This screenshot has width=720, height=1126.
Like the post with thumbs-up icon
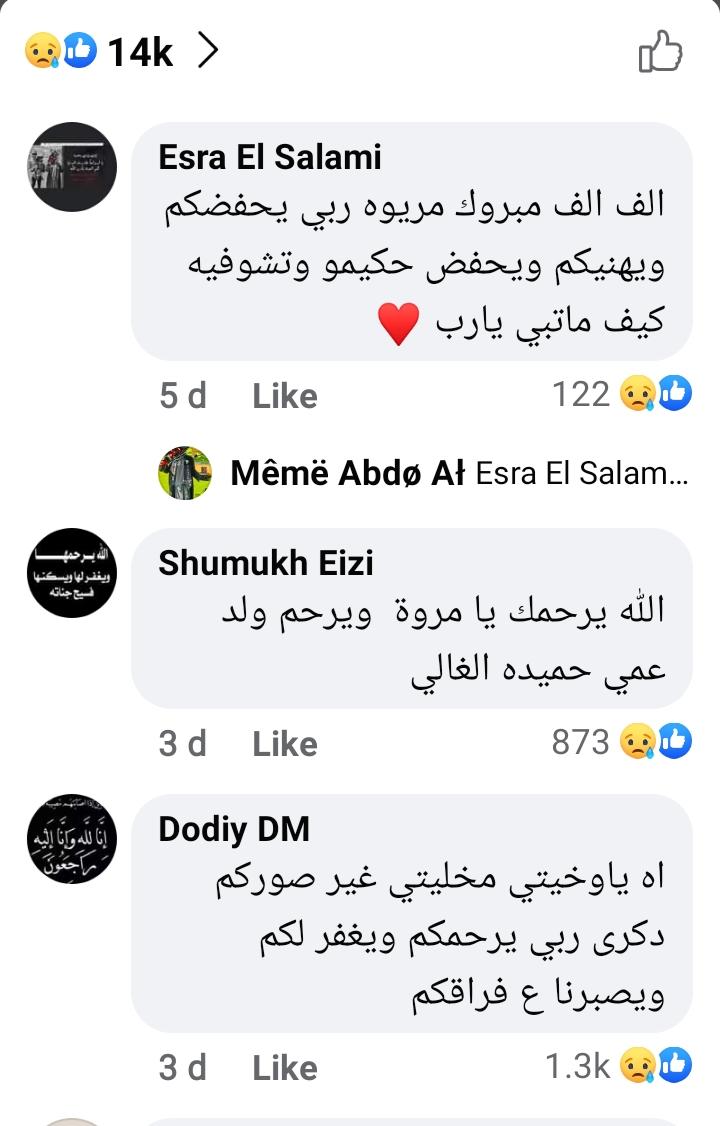tap(660, 51)
